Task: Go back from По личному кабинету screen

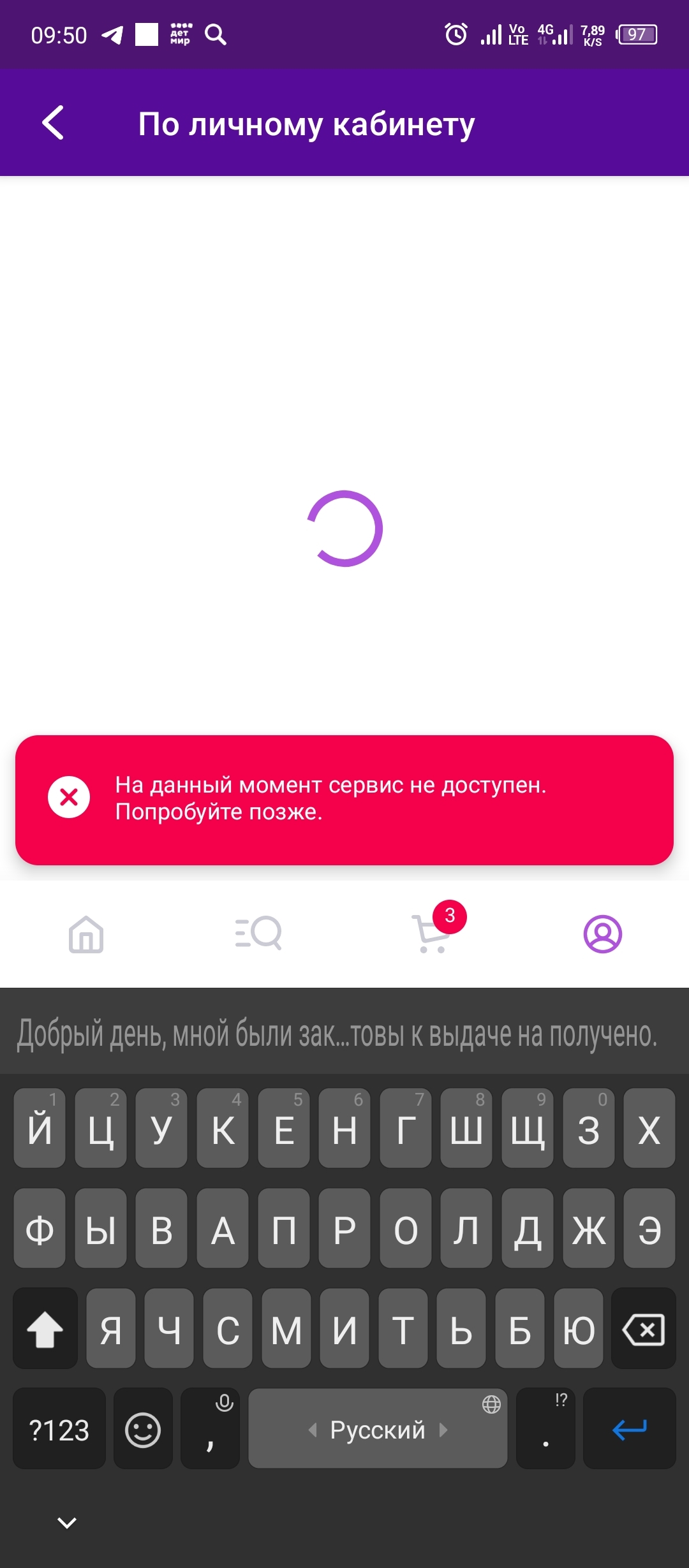Action: [53, 122]
